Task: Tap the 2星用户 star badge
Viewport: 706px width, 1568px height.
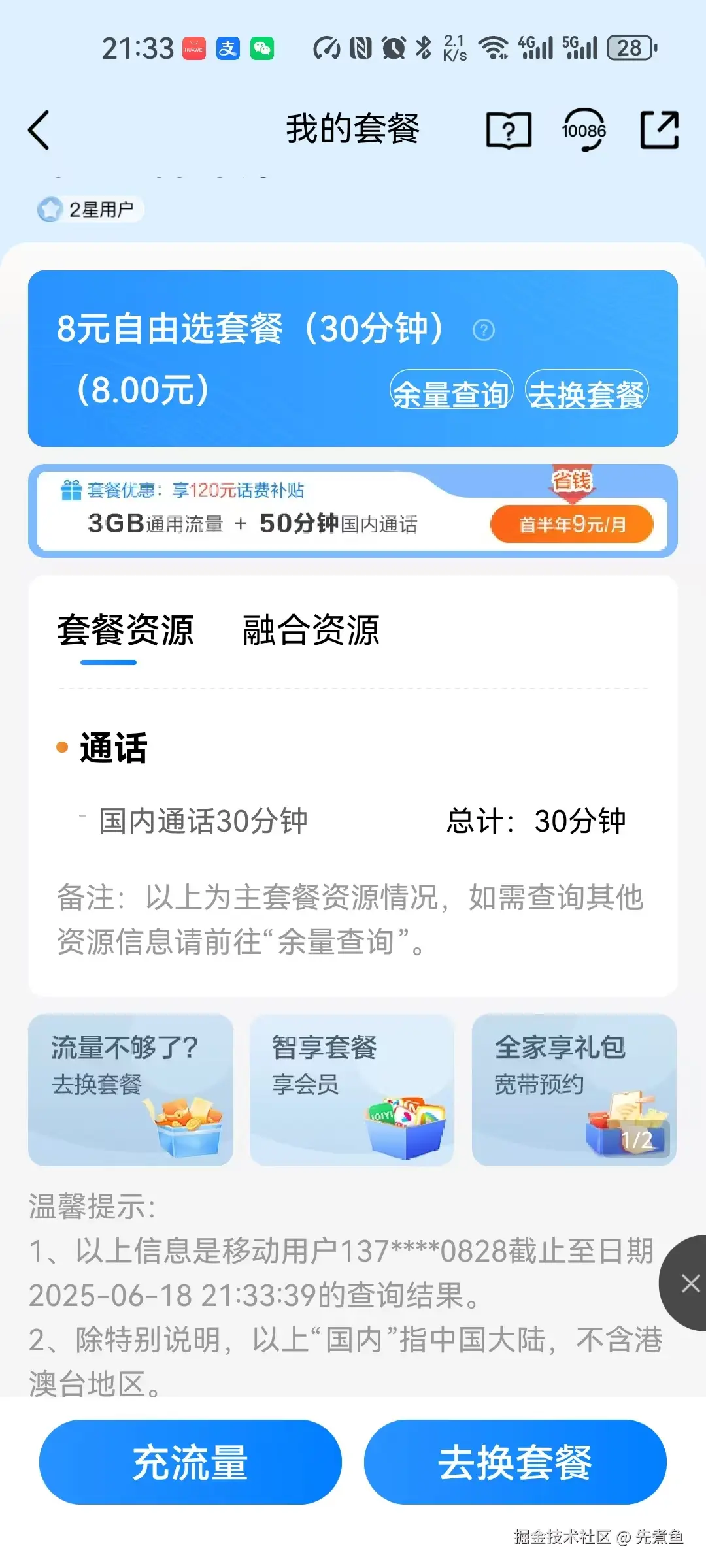Action: tap(89, 208)
